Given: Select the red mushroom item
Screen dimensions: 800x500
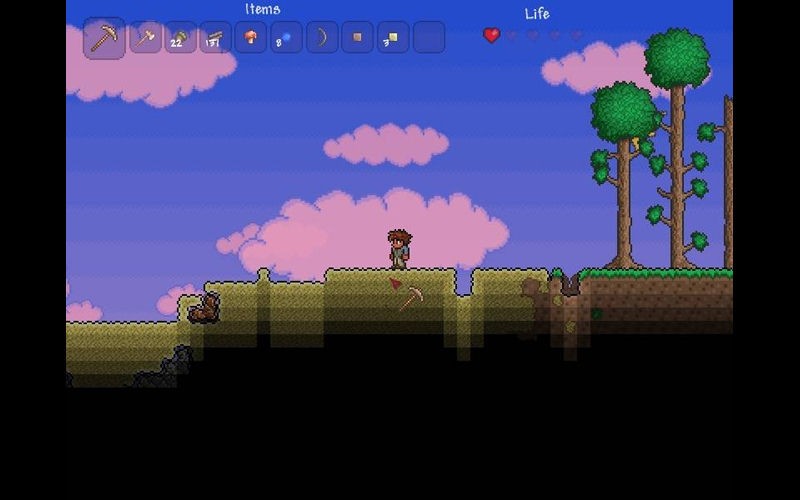Looking at the screenshot, I should pos(251,38).
